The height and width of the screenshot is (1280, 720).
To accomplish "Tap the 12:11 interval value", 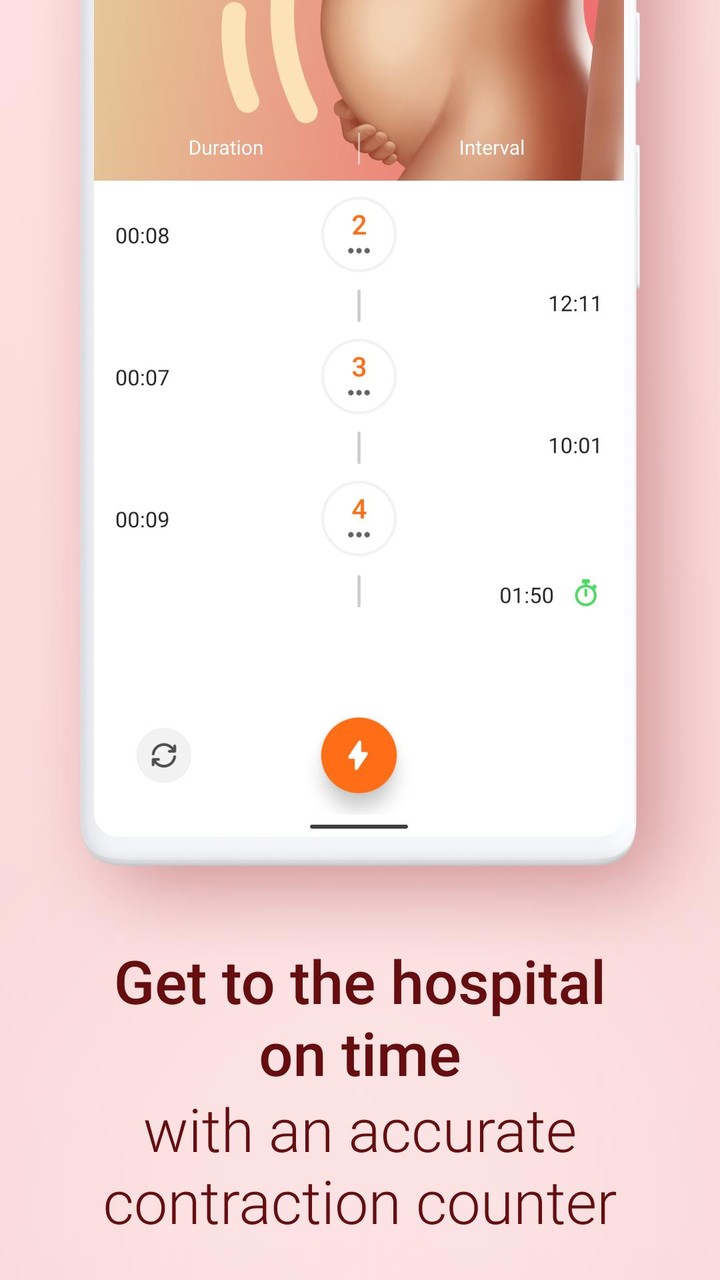I will pyautogui.click(x=574, y=303).
